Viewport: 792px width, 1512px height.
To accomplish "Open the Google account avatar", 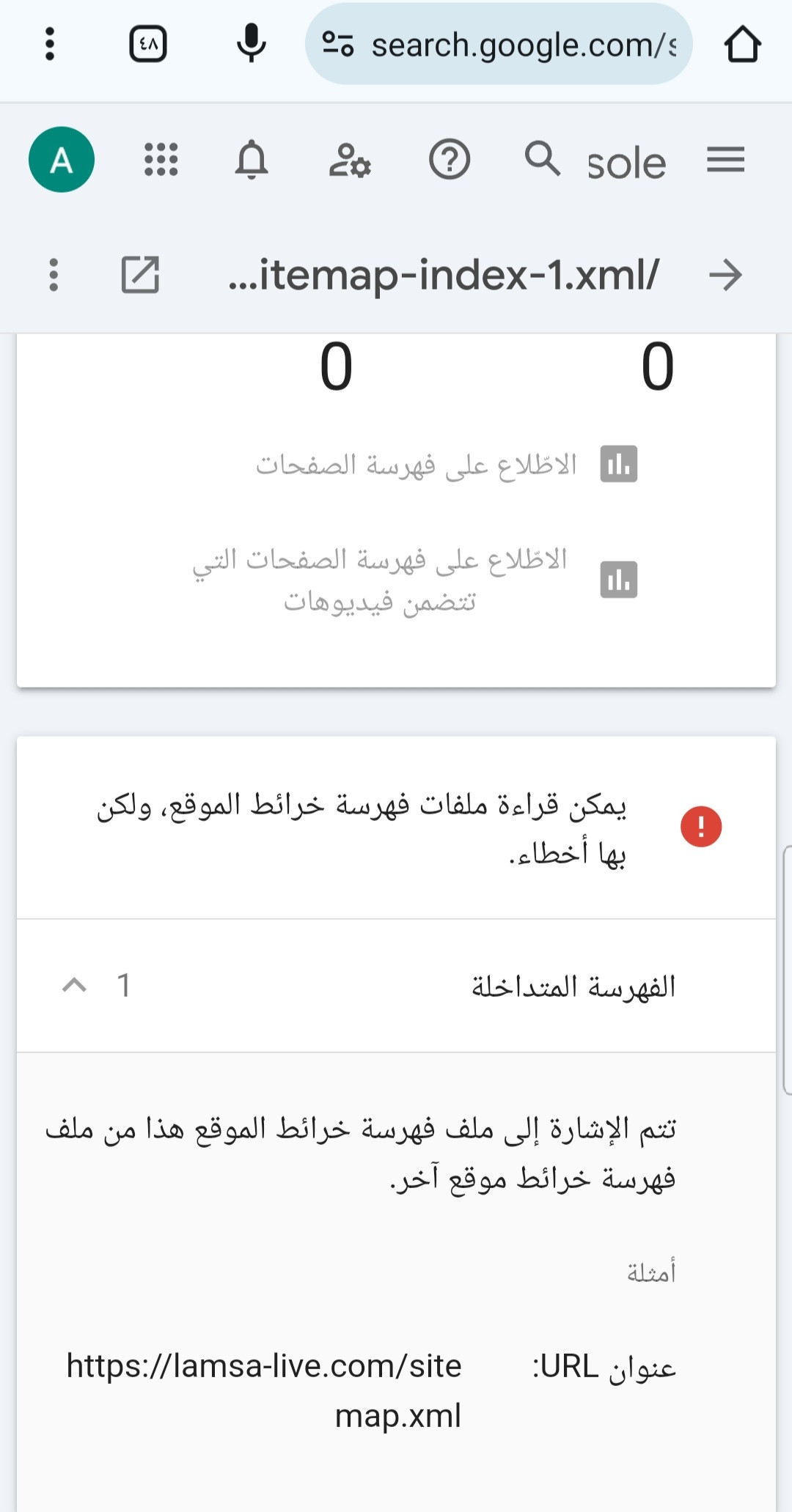I will click(x=62, y=160).
